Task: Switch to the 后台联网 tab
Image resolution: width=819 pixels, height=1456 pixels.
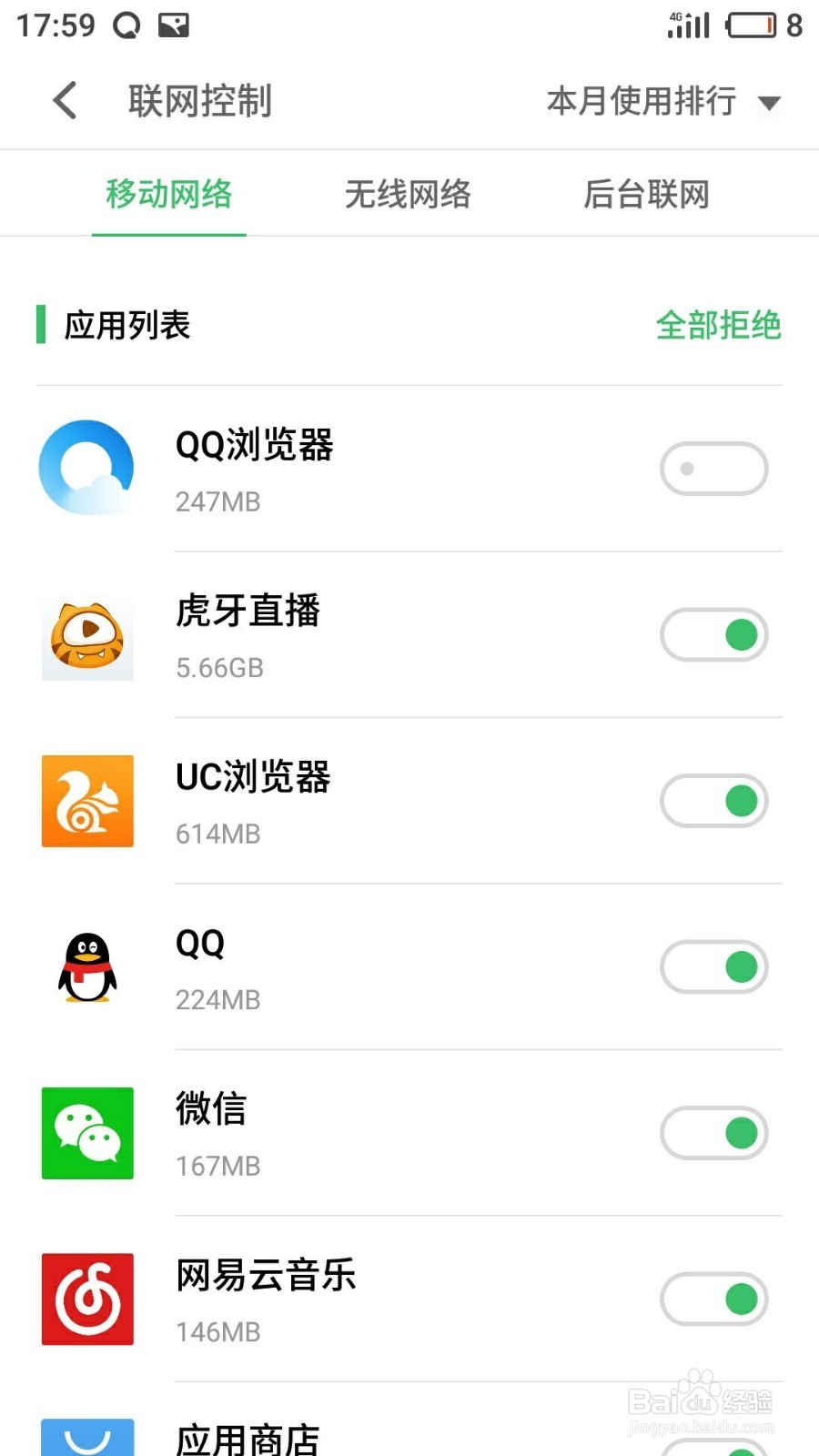Action: 646,194
